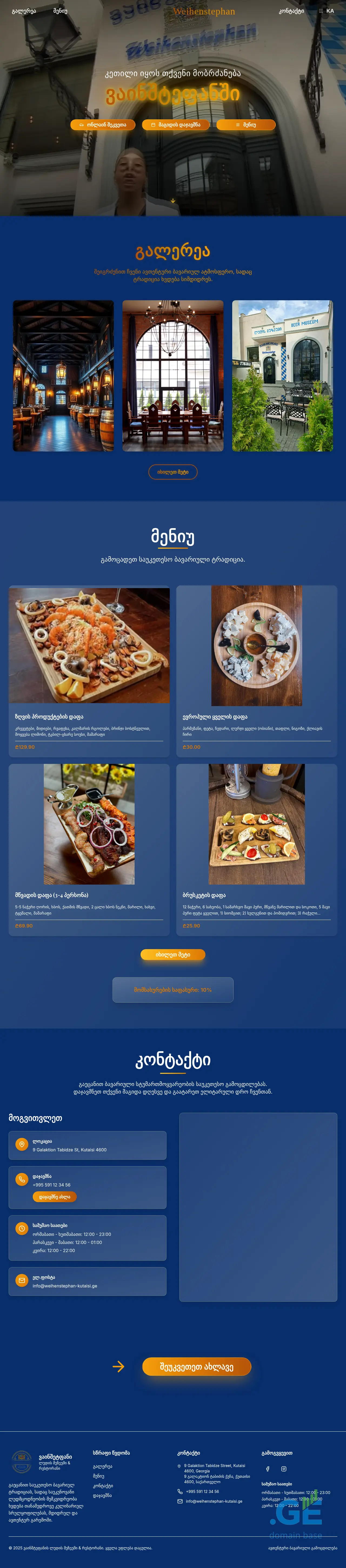Switch language with KA selector
The width and height of the screenshot is (346, 1568).
click(x=327, y=11)
